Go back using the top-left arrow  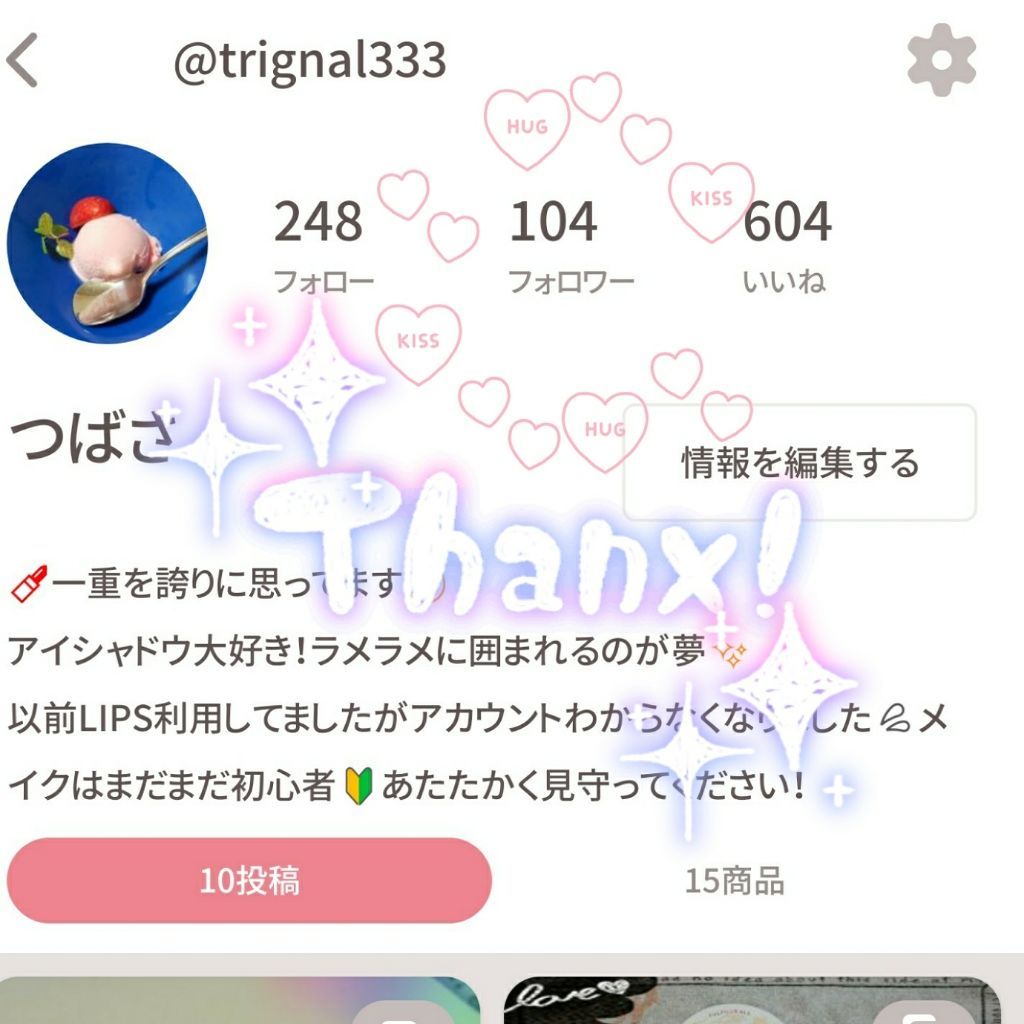[x=24, y=60]
